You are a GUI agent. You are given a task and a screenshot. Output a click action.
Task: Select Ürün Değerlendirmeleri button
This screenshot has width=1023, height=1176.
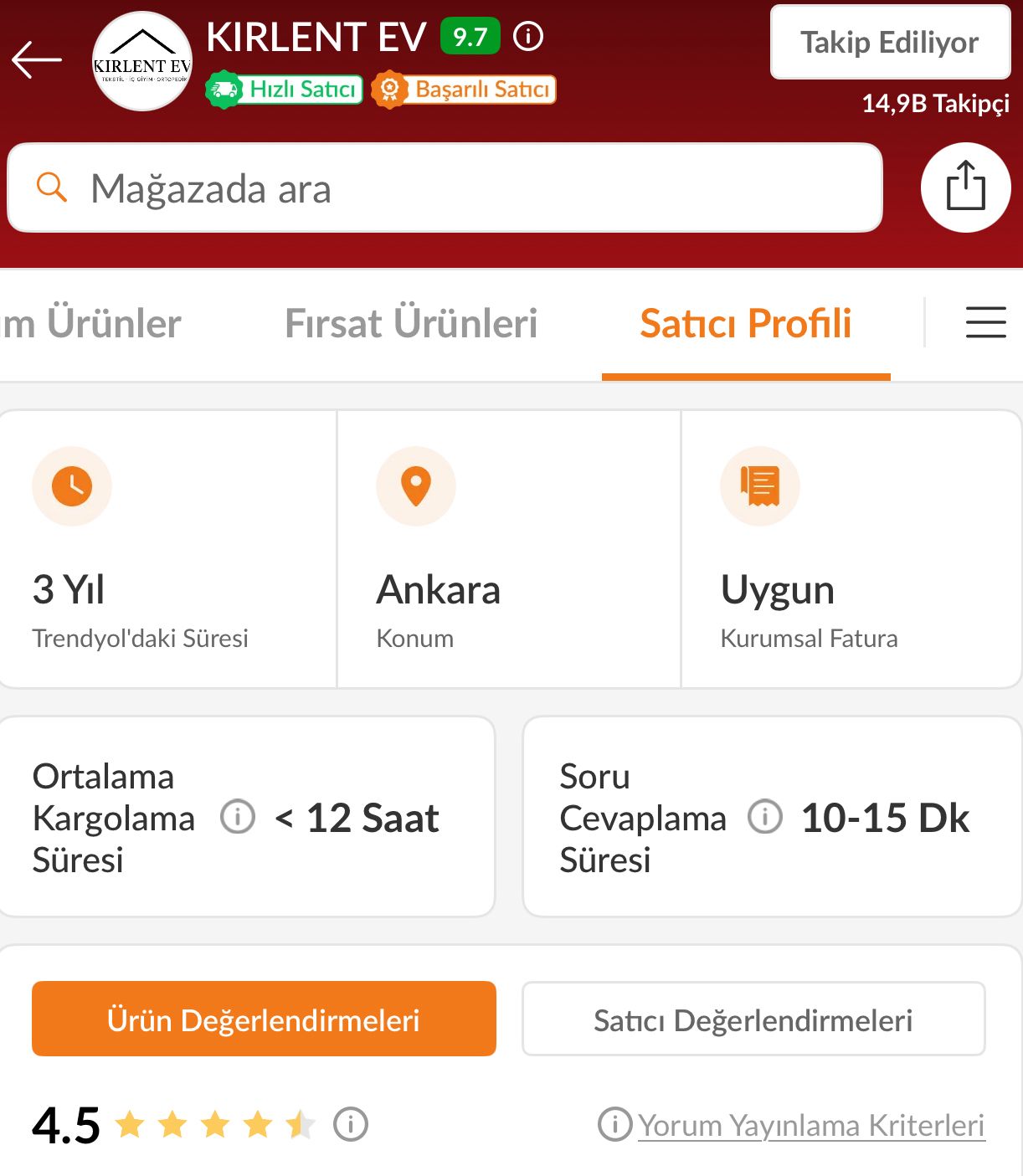pyautogui.click(x=264, y=1019)
